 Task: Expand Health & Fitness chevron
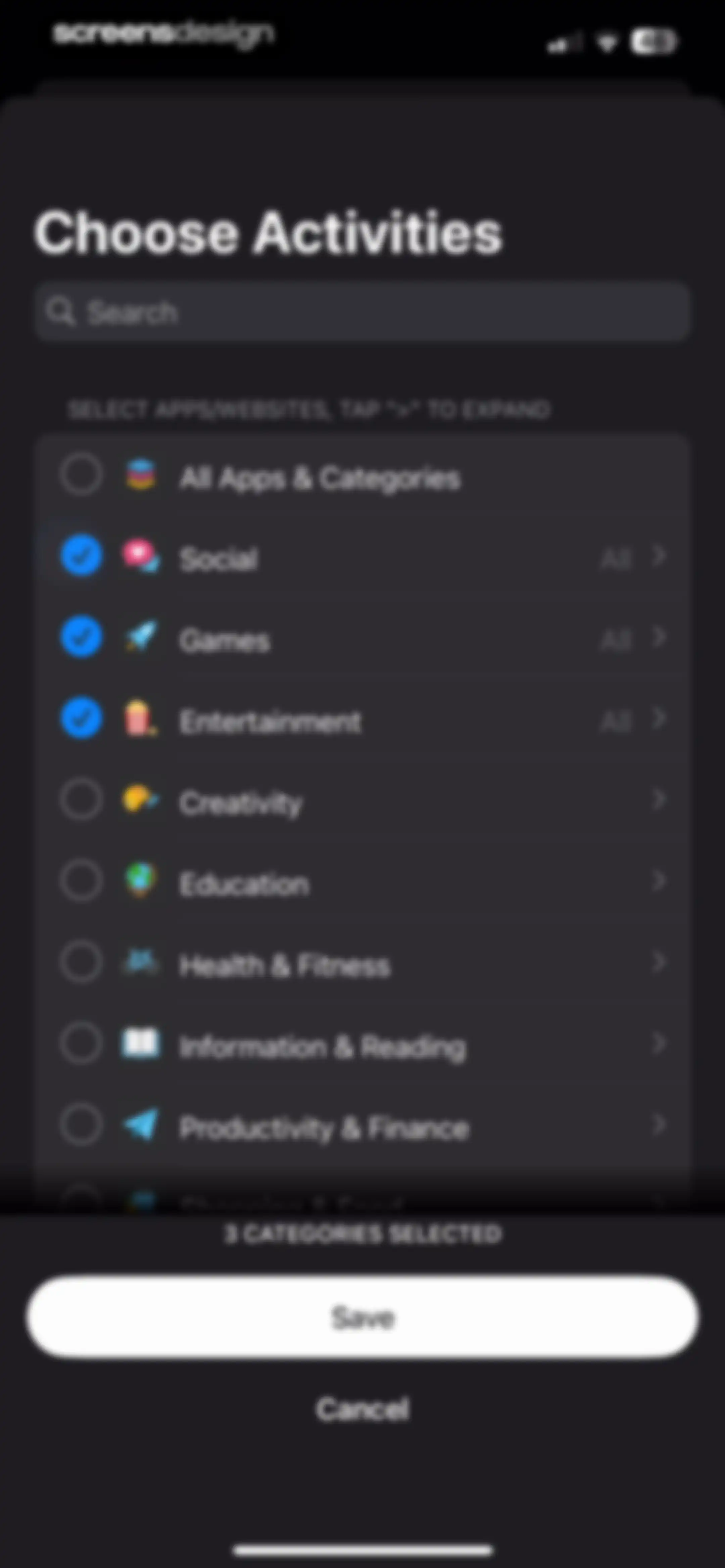click(659, 962)
